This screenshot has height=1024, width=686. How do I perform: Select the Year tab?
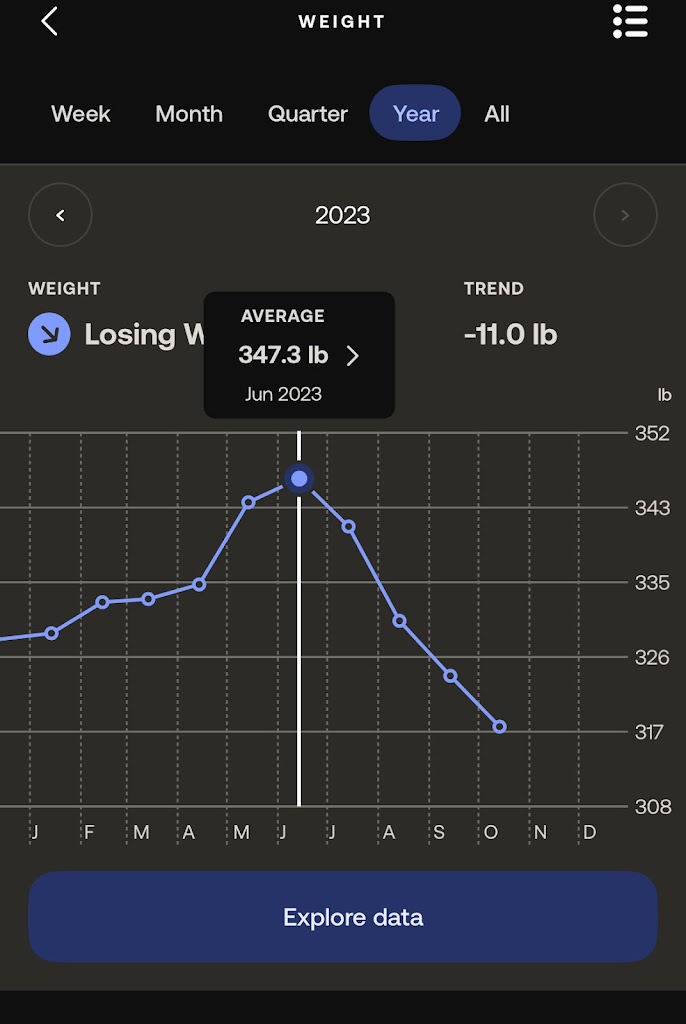[x=416, y=113]
